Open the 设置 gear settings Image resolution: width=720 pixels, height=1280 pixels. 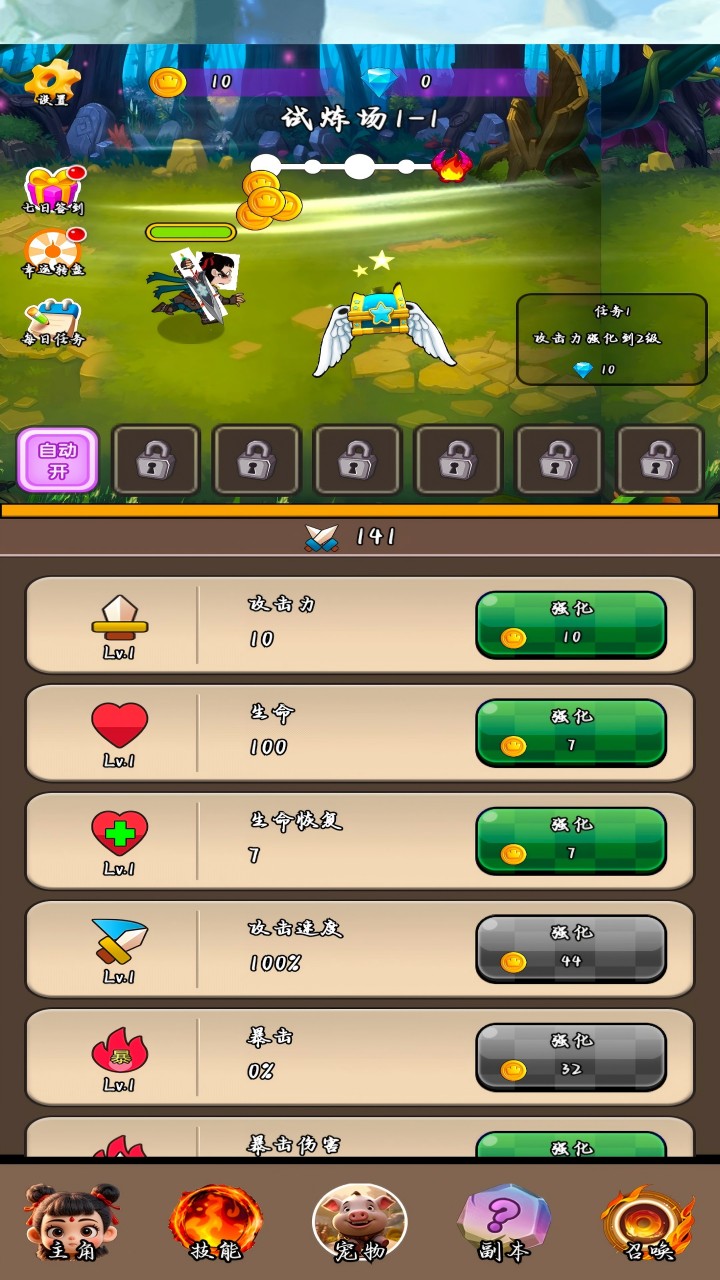click(52, 82)
